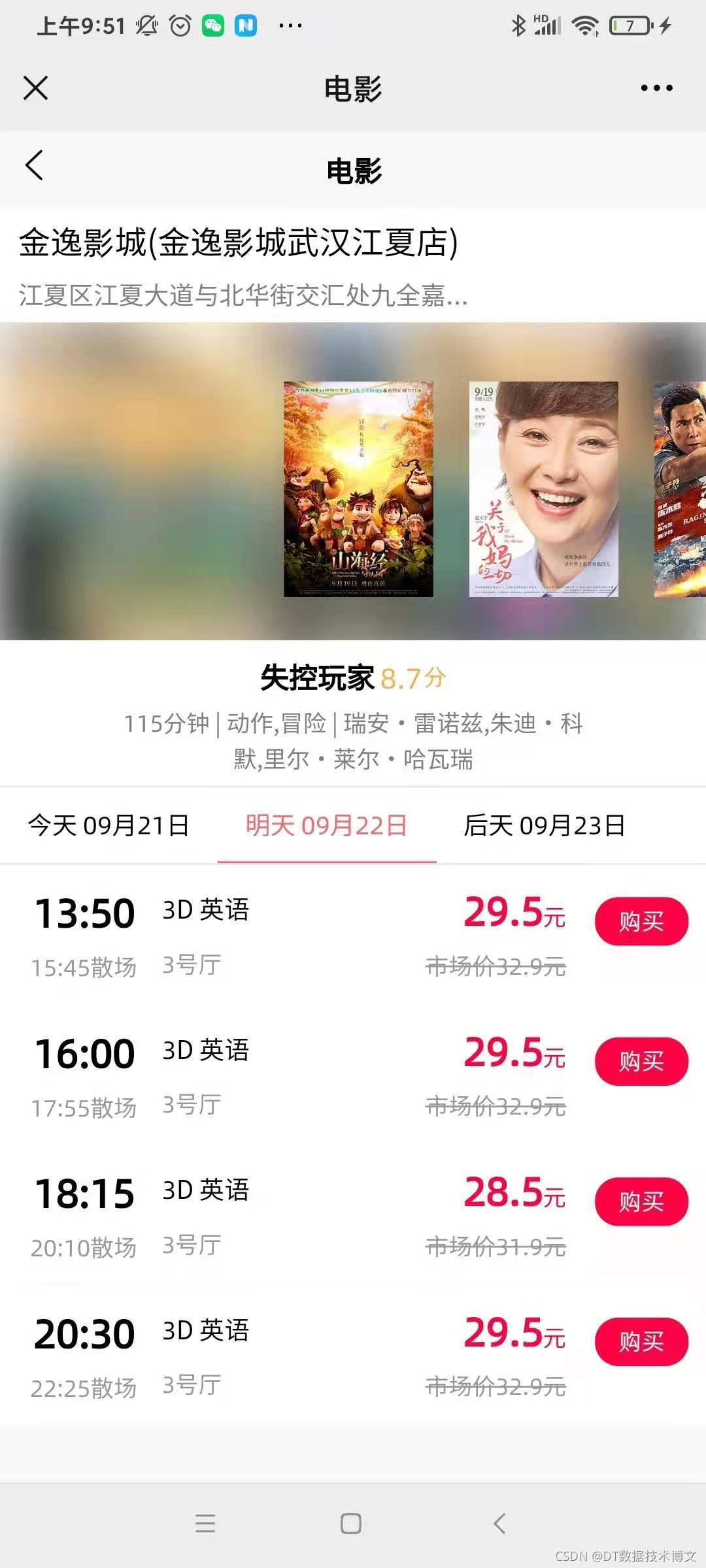706x1568 pixels.
Task: Switch to the 后天 09月23日 tab
Action: (544, 826)
